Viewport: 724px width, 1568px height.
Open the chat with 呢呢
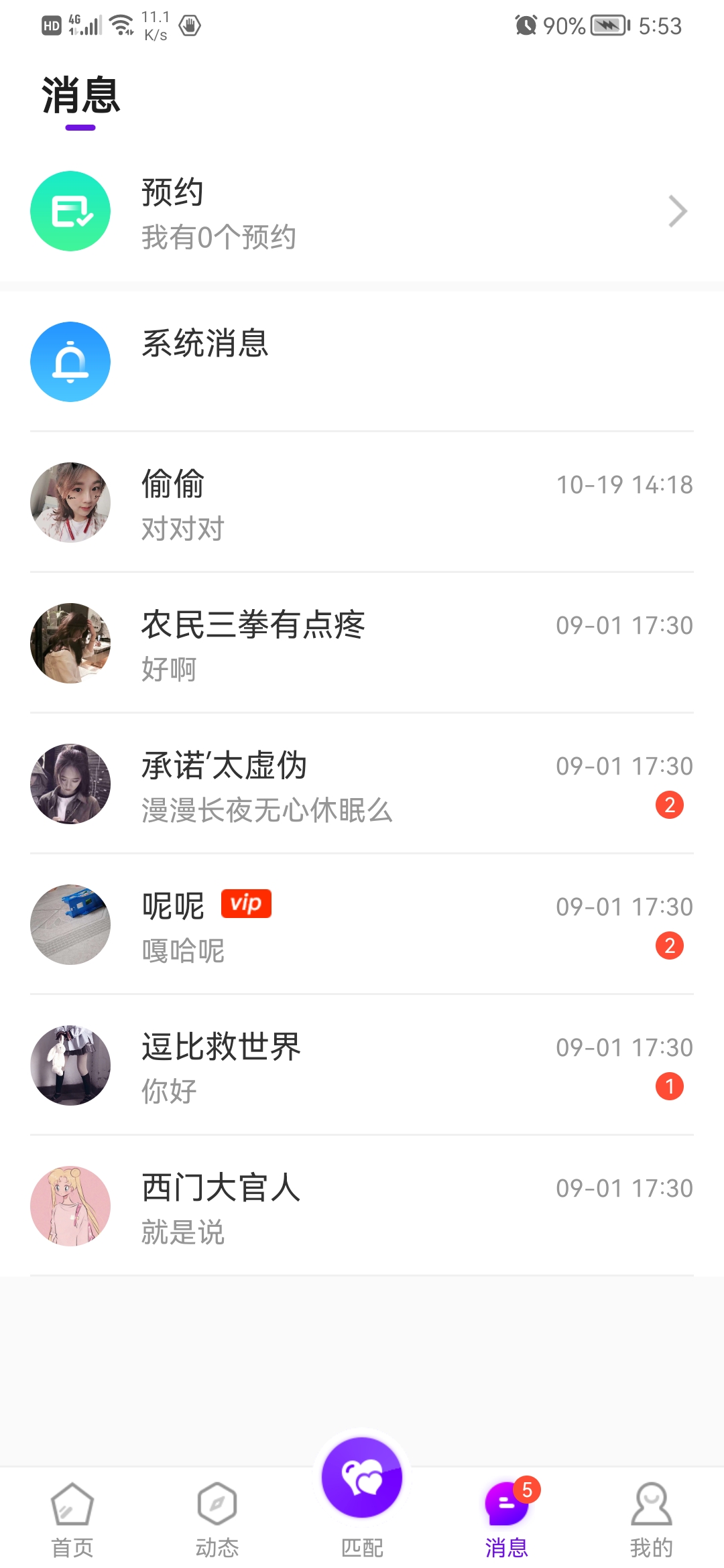click(362, 925)
